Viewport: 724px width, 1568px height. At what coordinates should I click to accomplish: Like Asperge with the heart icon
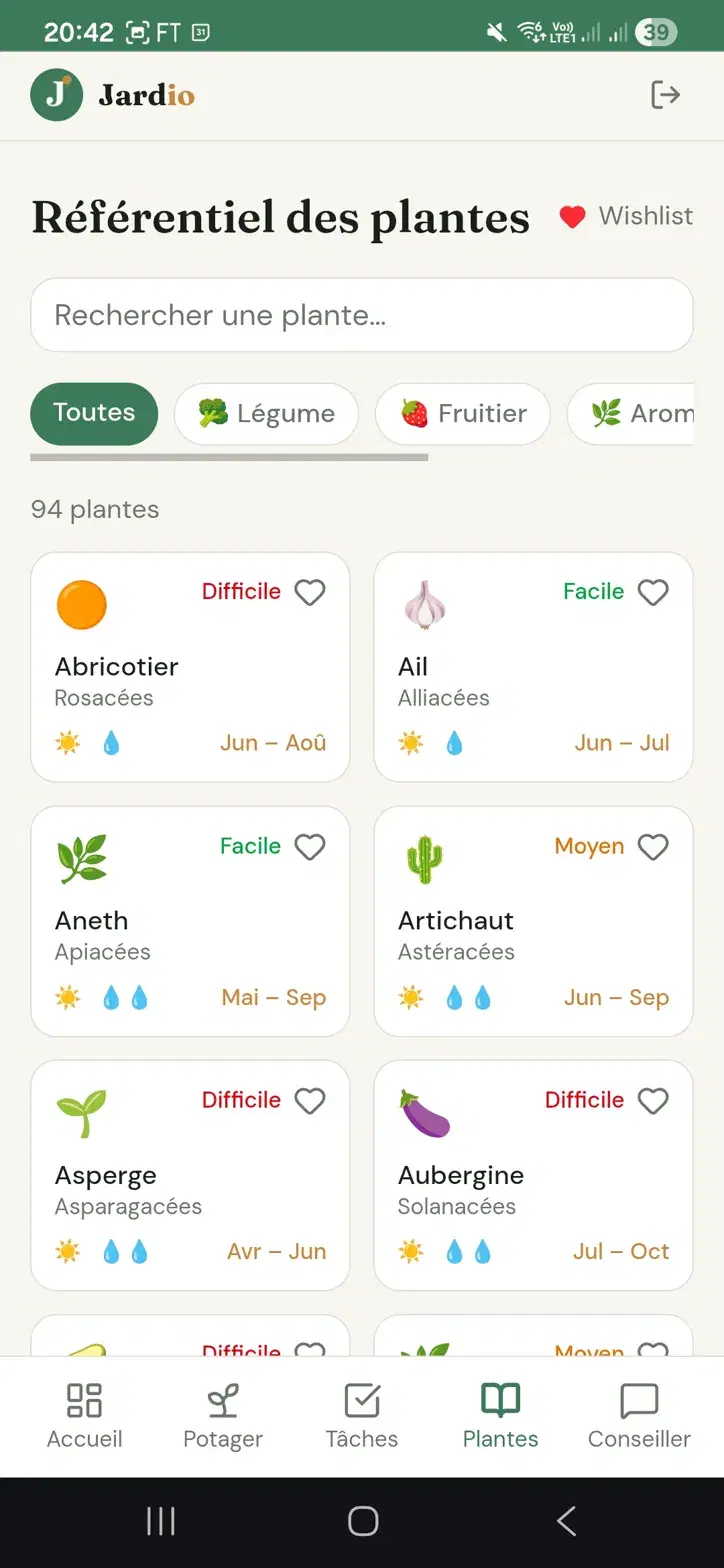pyautogui.click(x=310, y=1101)
